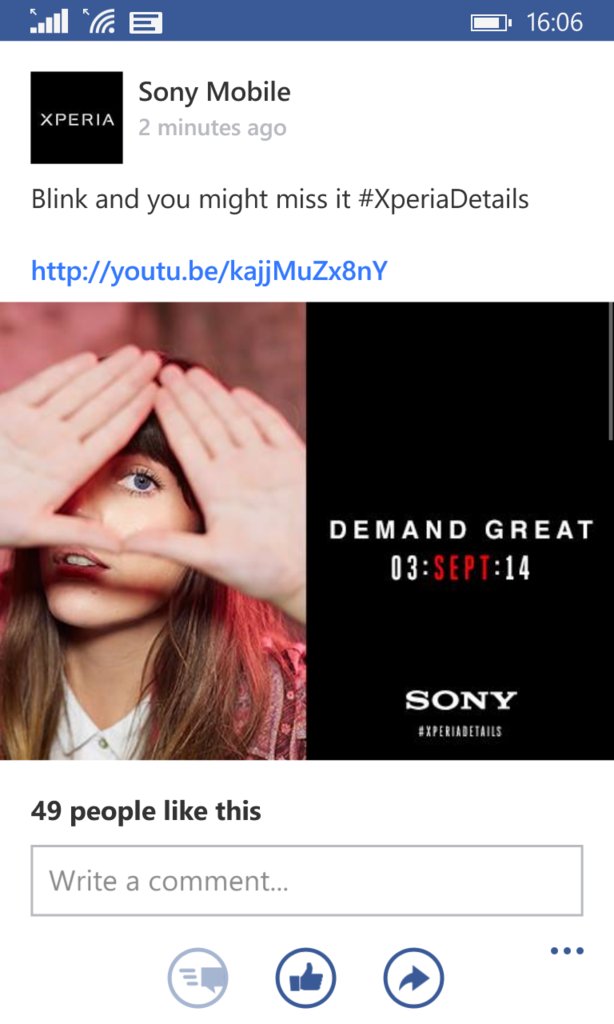Open the youtu.be video link
The width and height of the screenshot is (614, 1024).
(x=209, y=270)
